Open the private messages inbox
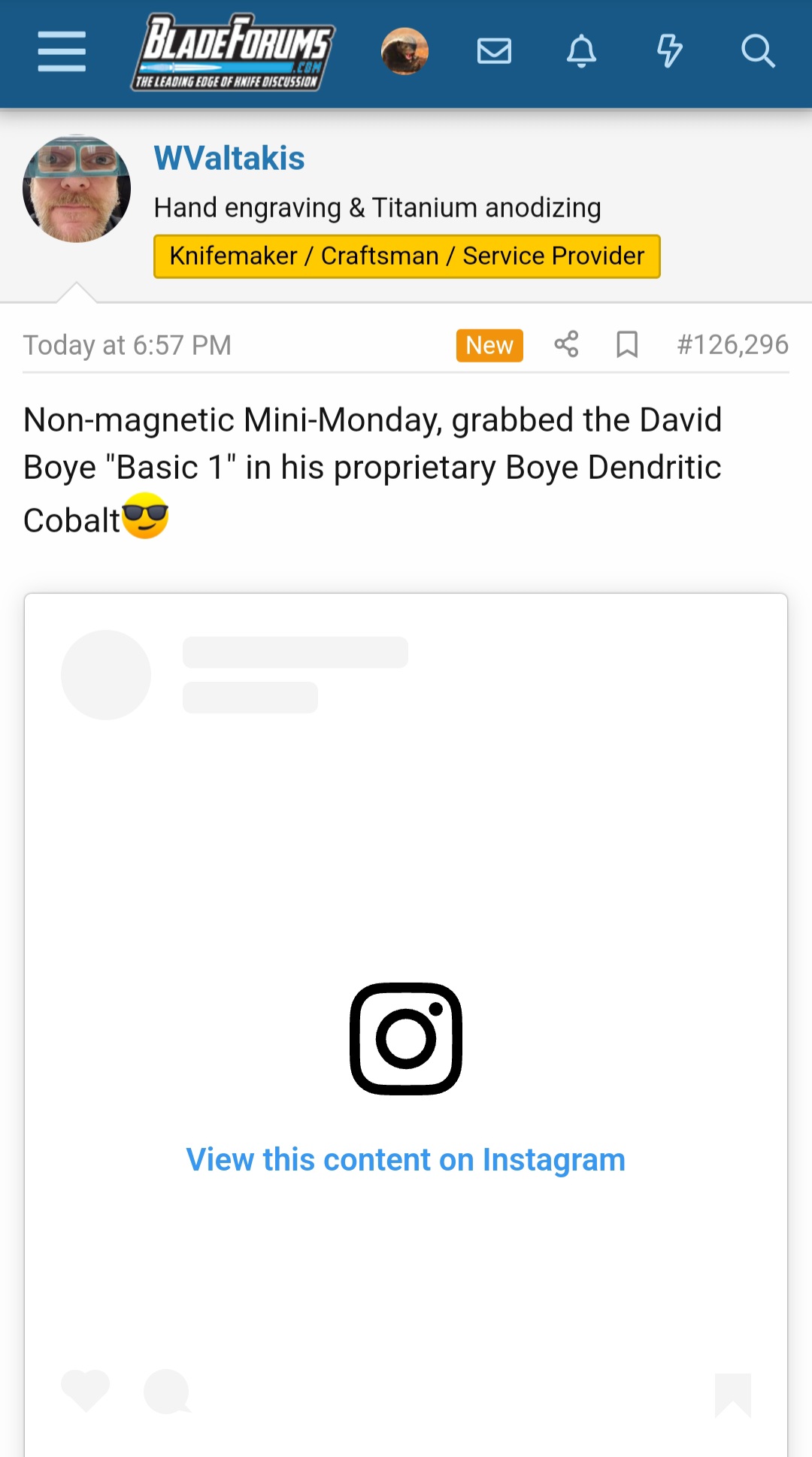This screenshot has width=812, height=1457. [494, 52]
